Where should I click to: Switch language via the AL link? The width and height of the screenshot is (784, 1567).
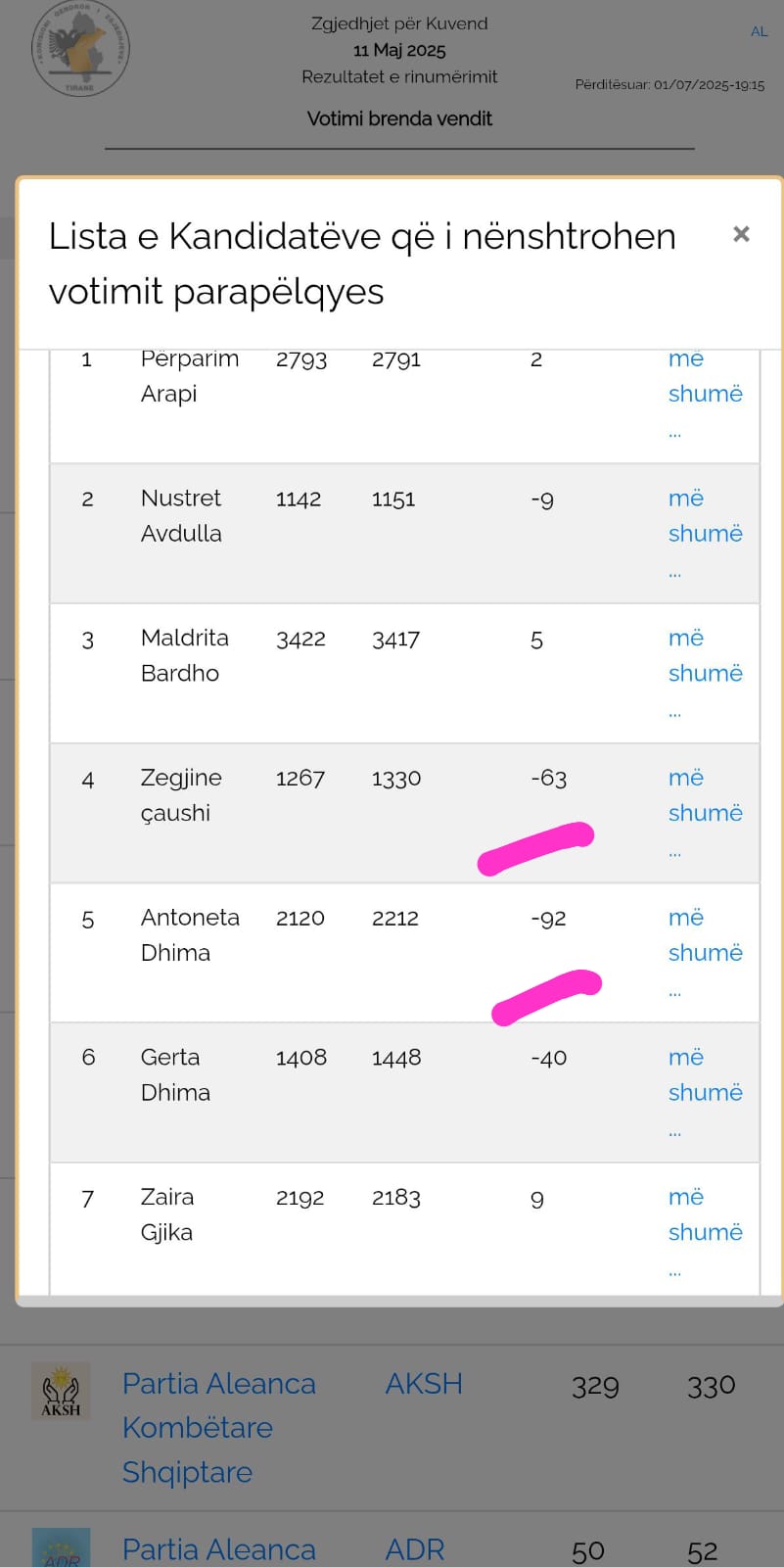pyautogui.click(x=760, y=31)
